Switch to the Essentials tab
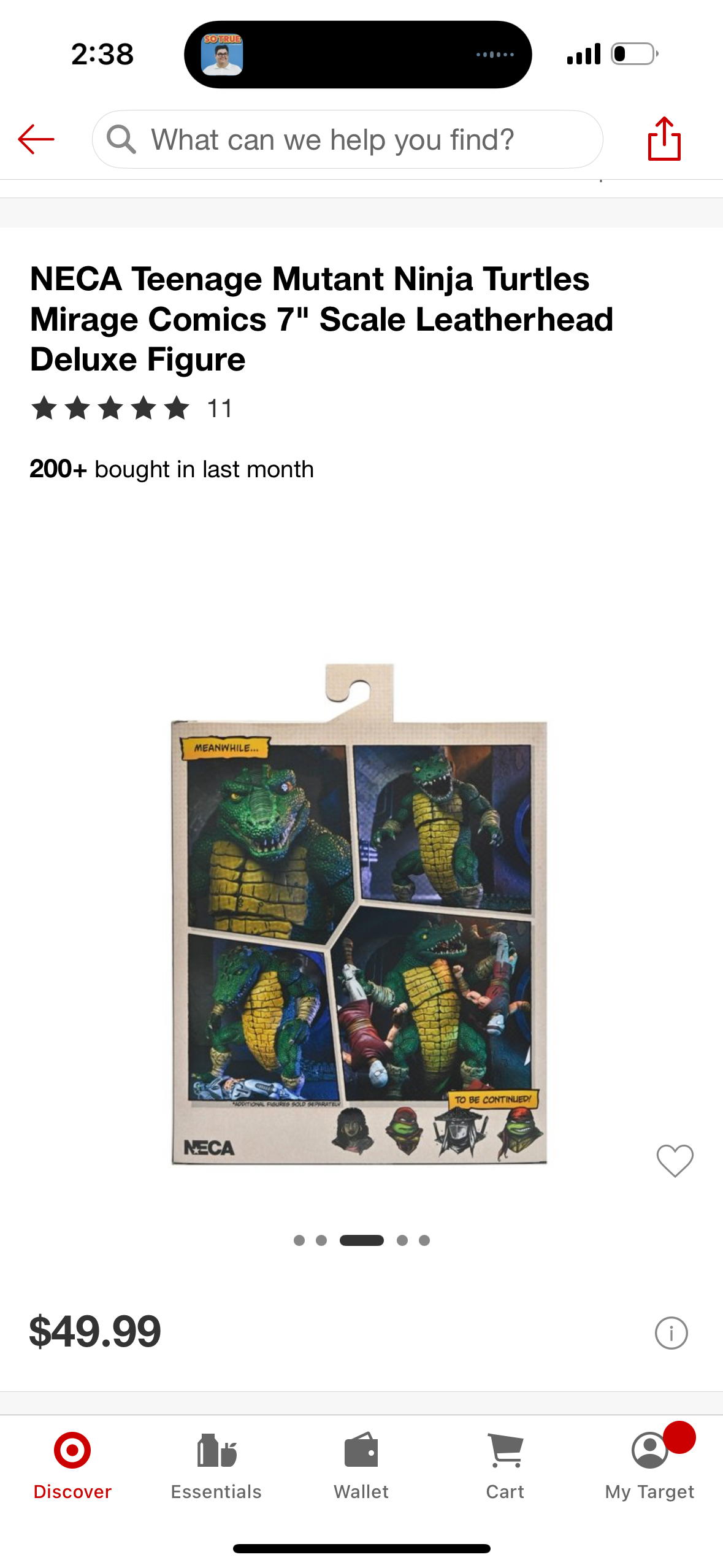Screen dimensions: 723x1568 216,1465
